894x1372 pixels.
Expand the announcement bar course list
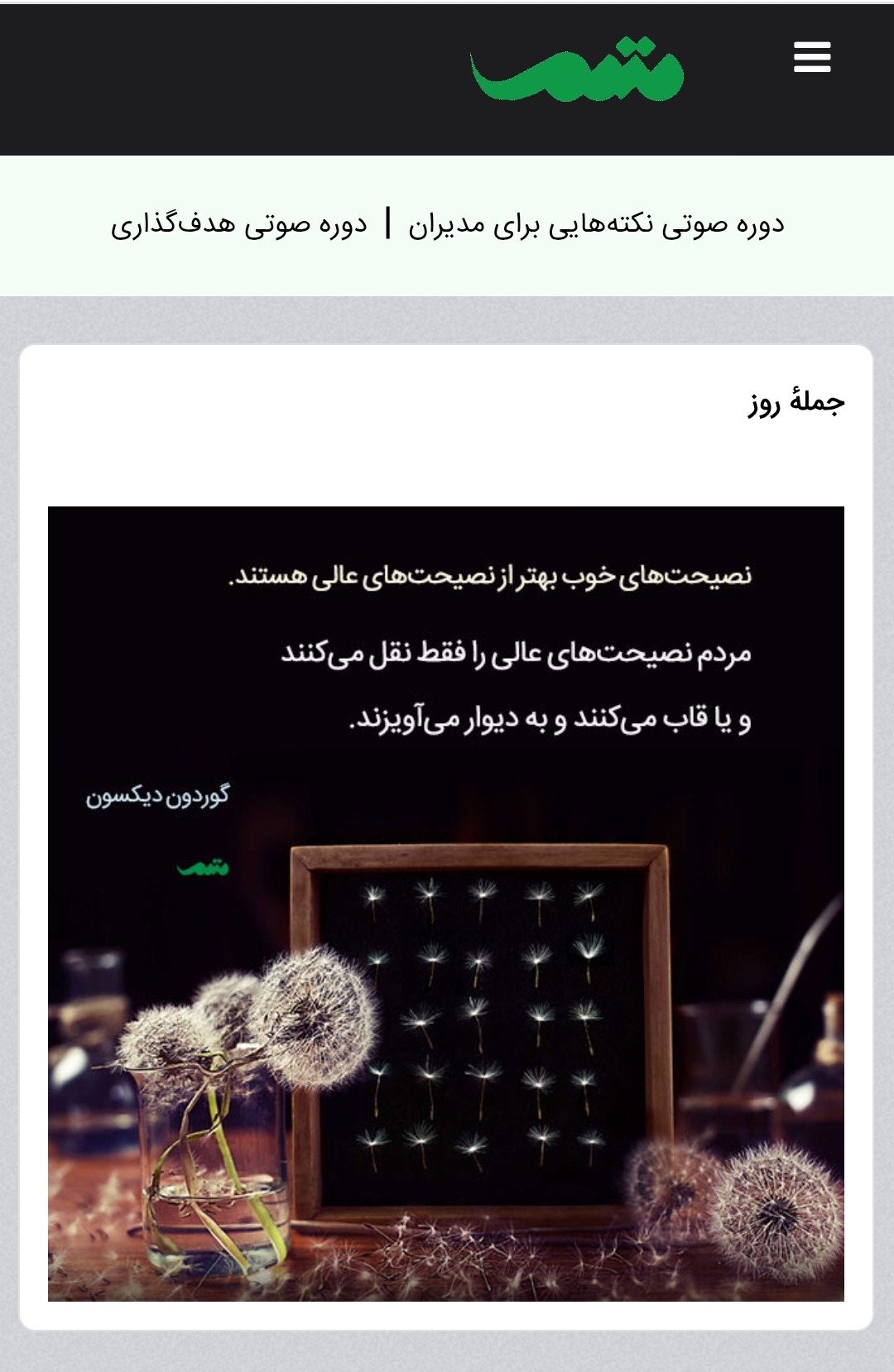tap(447, 222)
